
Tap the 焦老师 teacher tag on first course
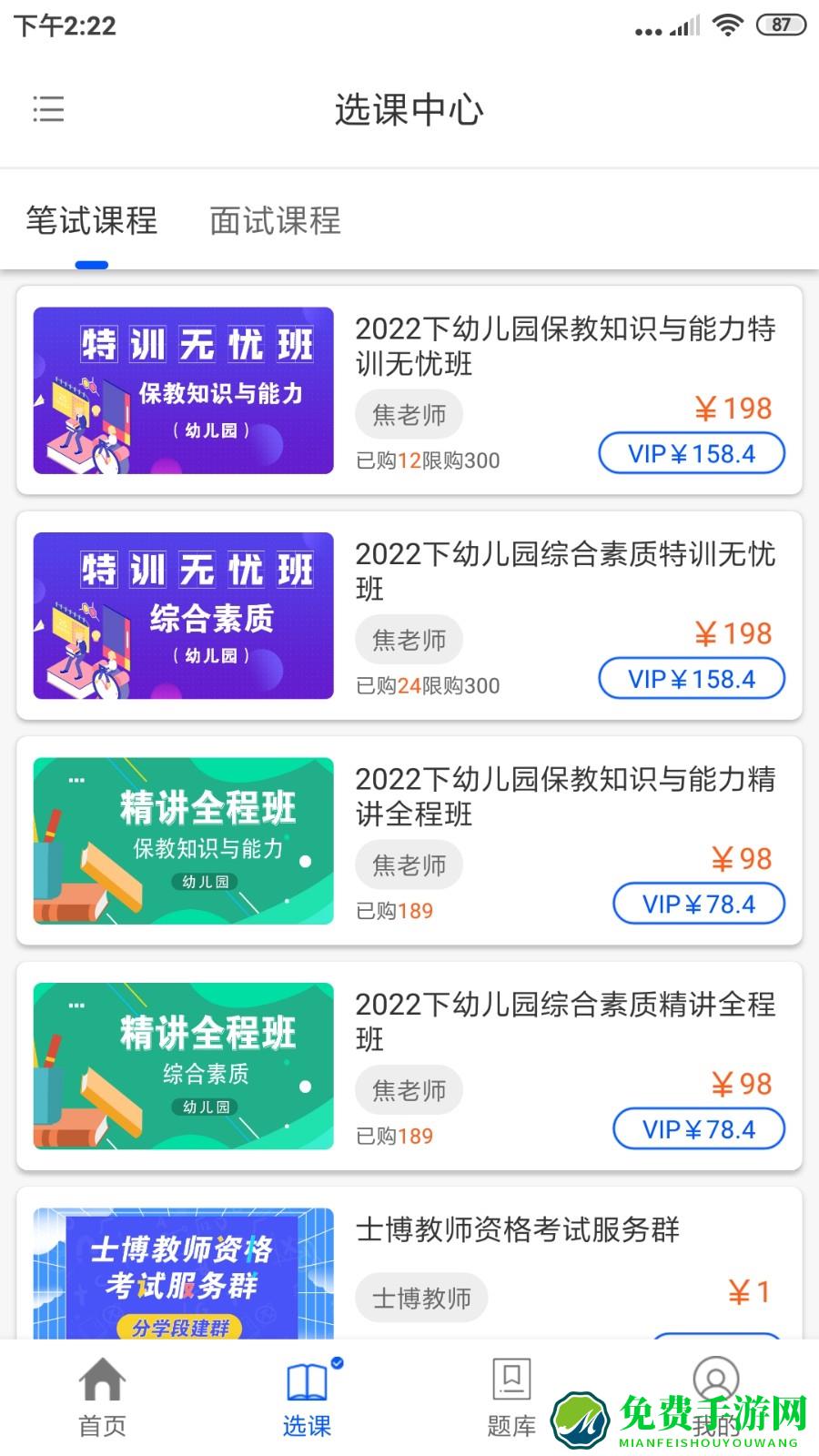pyautogui.click(x=409, y=414)
